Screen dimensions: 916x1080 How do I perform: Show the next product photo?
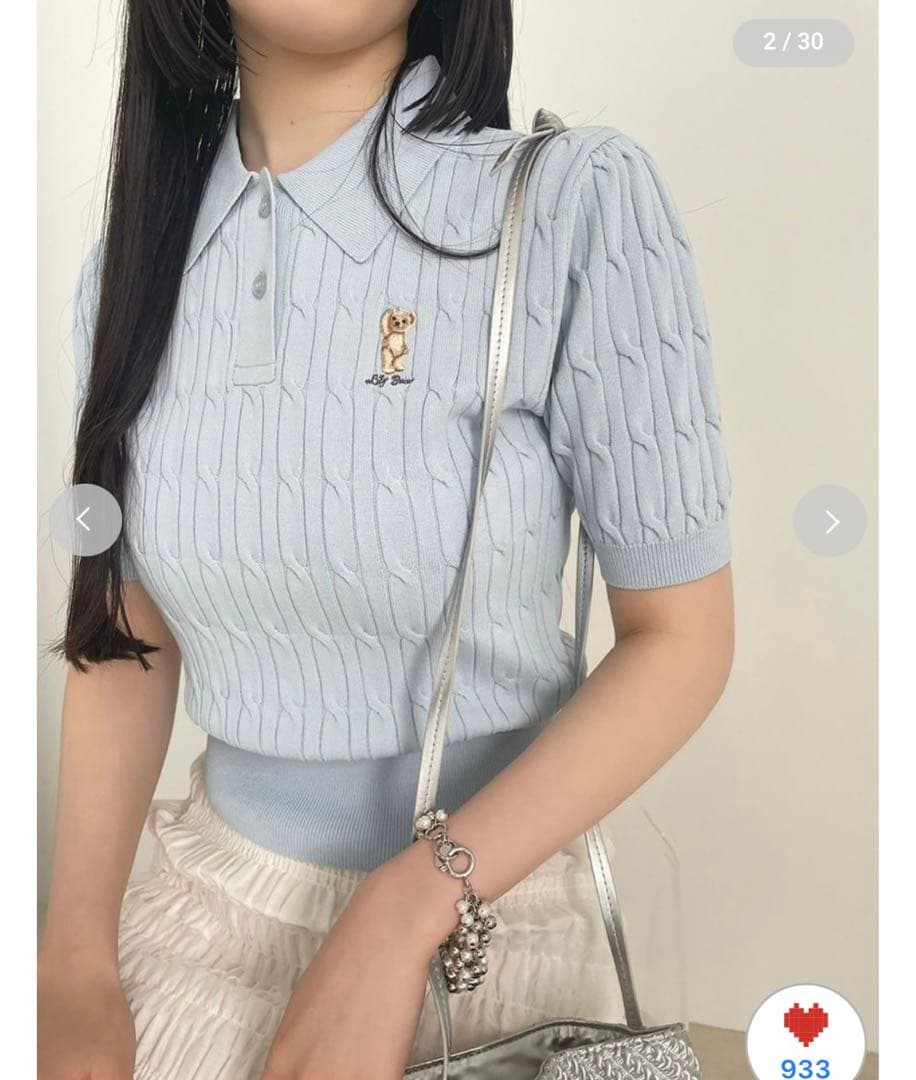830,521
